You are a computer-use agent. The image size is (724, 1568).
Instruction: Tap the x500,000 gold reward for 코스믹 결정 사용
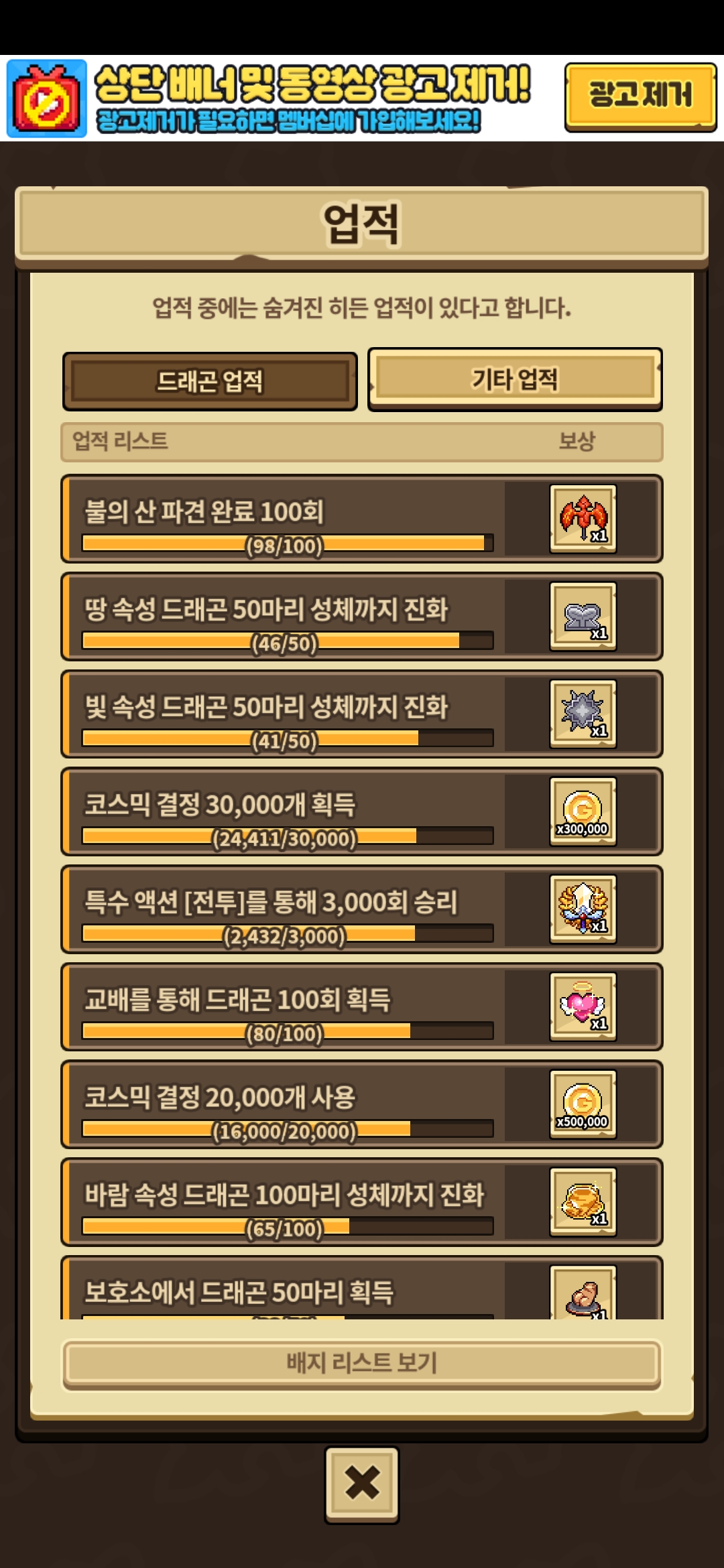coord(583,1104)
